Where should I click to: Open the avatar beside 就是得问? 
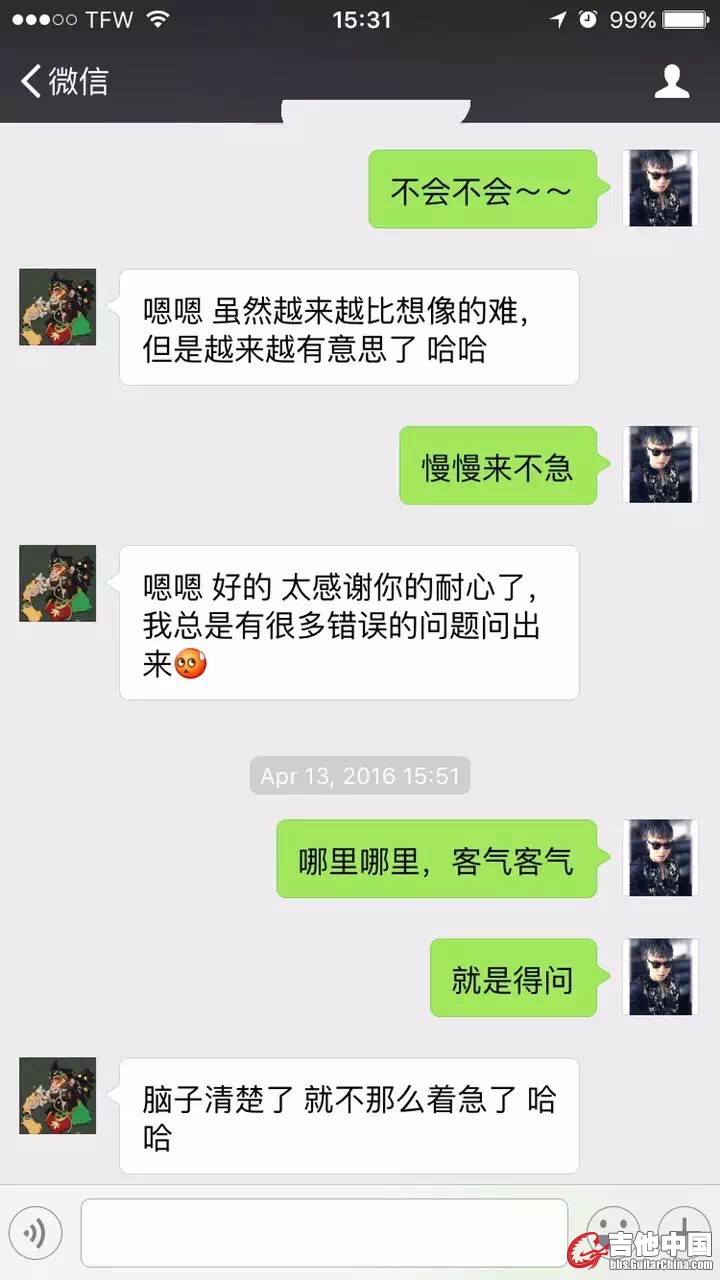click(x=661, y=977)
